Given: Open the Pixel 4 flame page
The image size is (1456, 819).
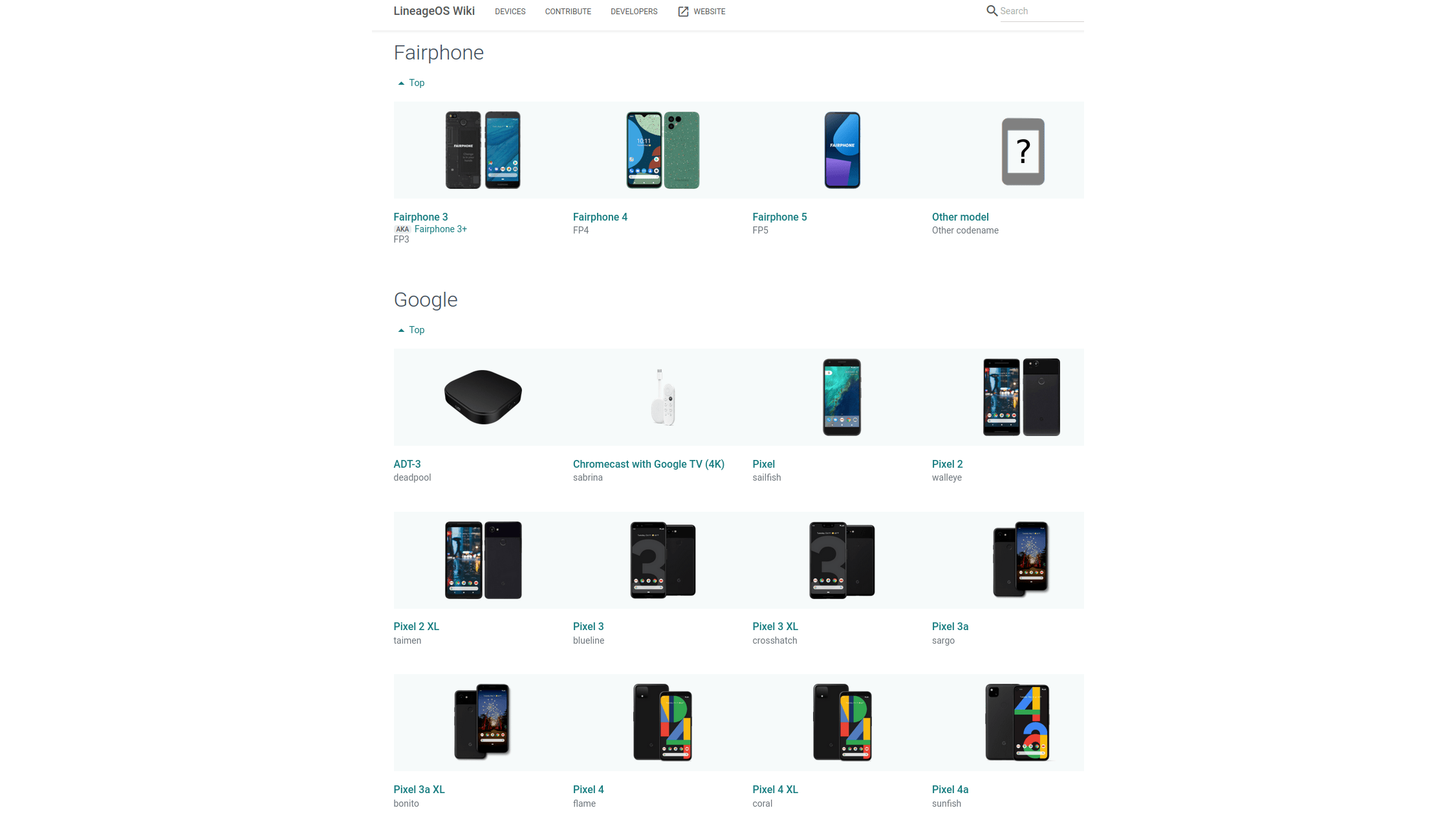Looking at the screenshot, I should (588, 790).
